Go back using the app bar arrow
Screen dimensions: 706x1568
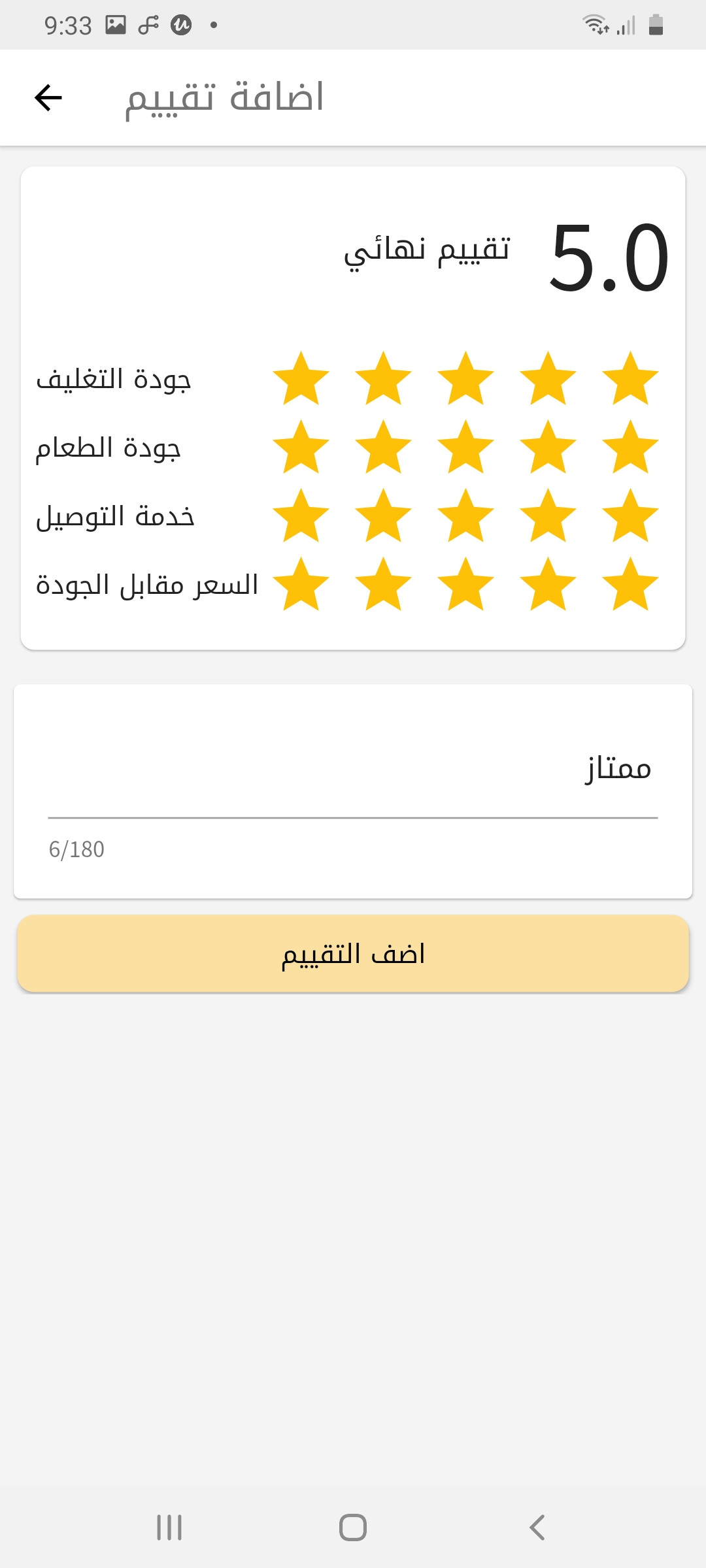tap(48, 98)
